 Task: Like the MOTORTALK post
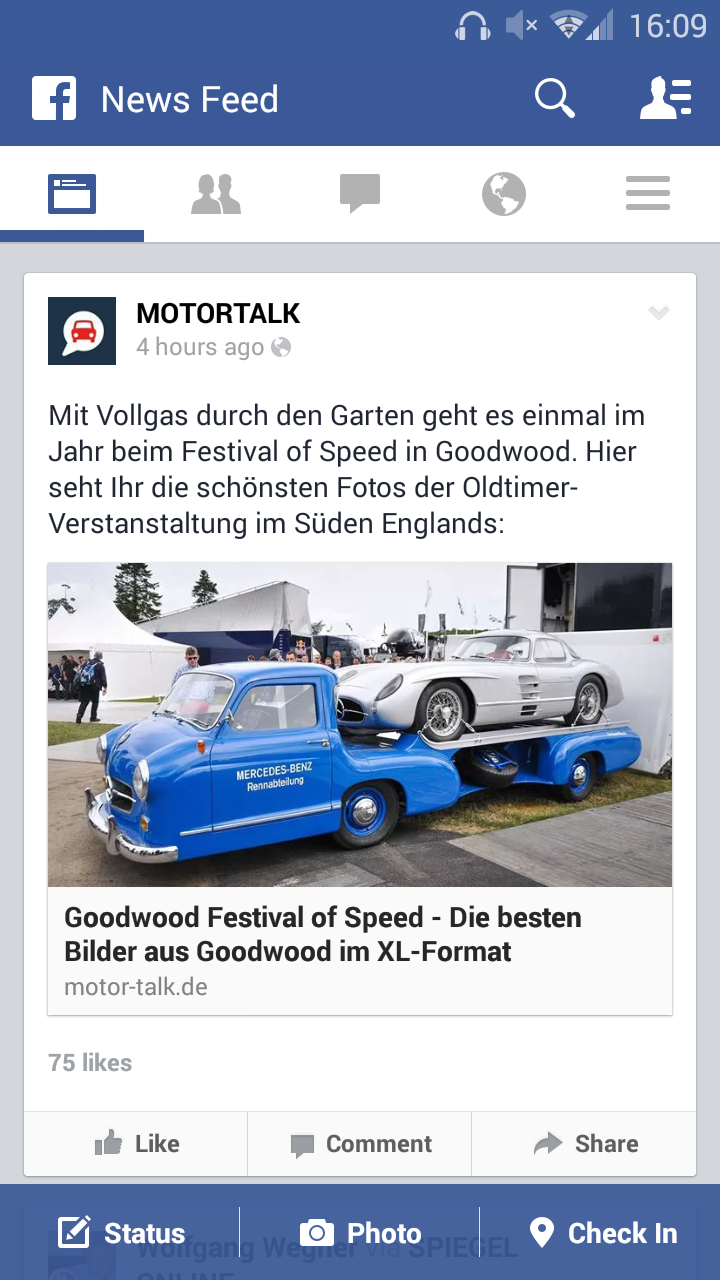[x=136, y=1144]
